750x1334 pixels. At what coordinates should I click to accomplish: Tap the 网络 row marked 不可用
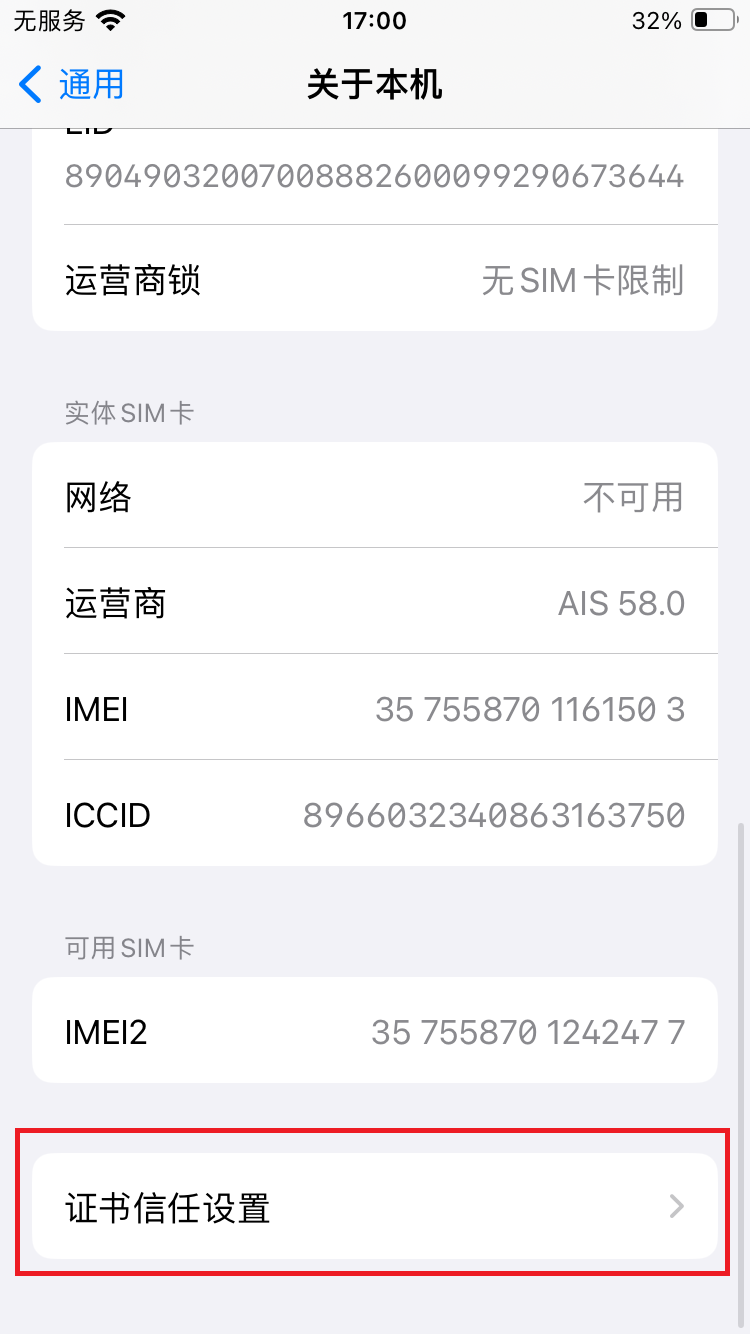point(375,495)
